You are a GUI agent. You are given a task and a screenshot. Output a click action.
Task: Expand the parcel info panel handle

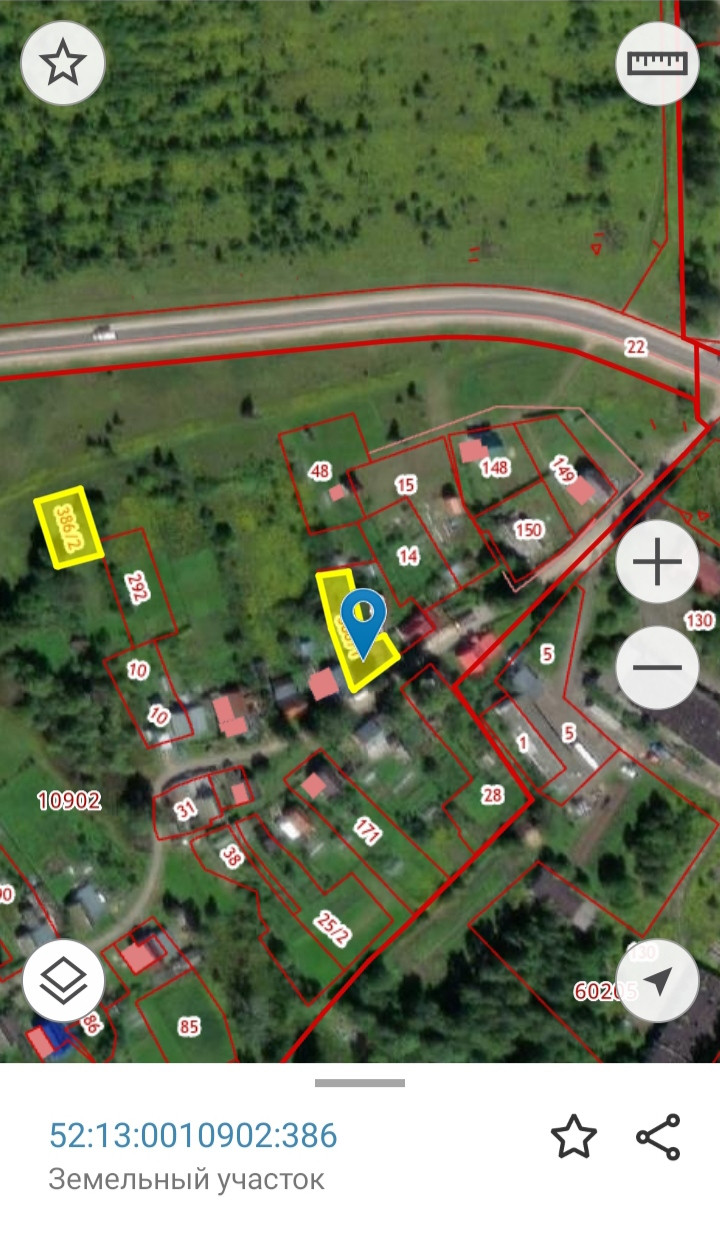coord(360,1082)
